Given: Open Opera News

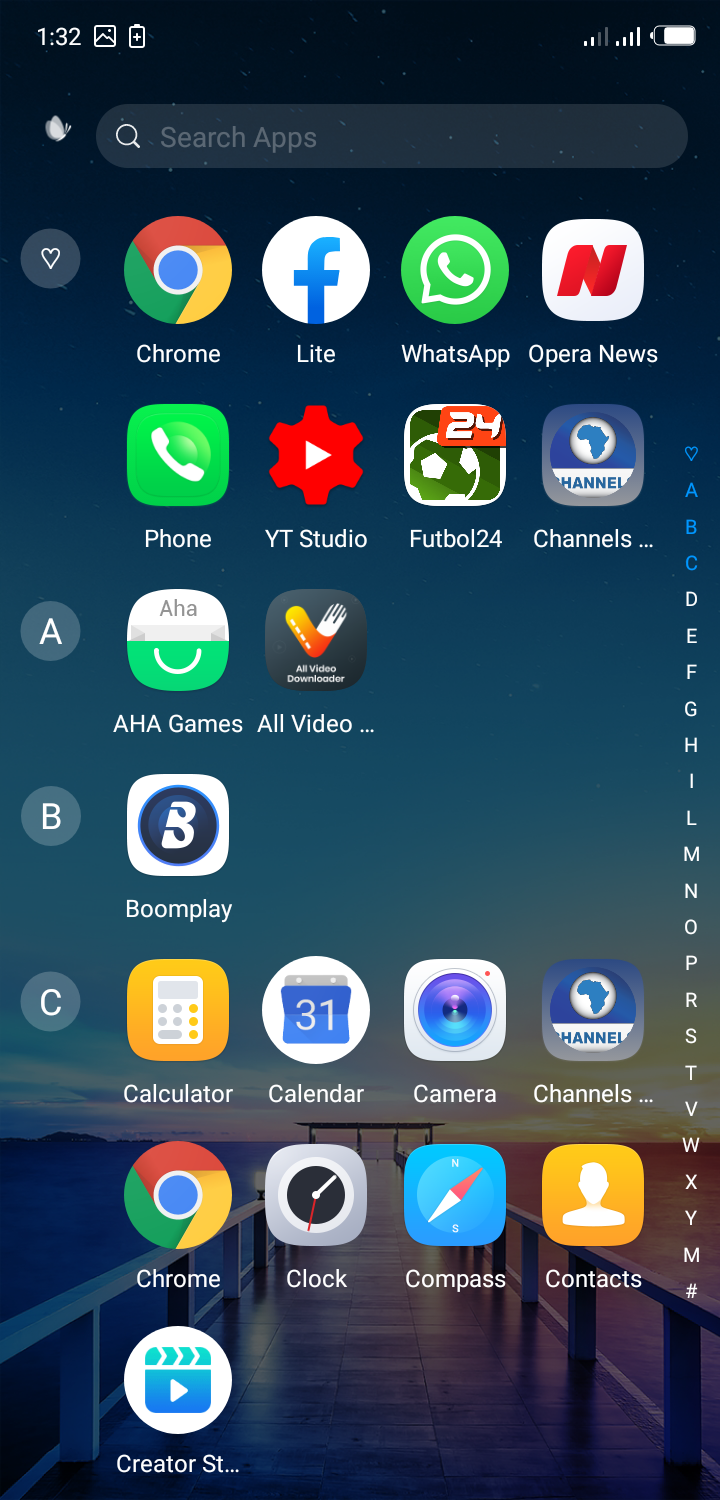Looking at the screenshot, I should tap(593, 271).
